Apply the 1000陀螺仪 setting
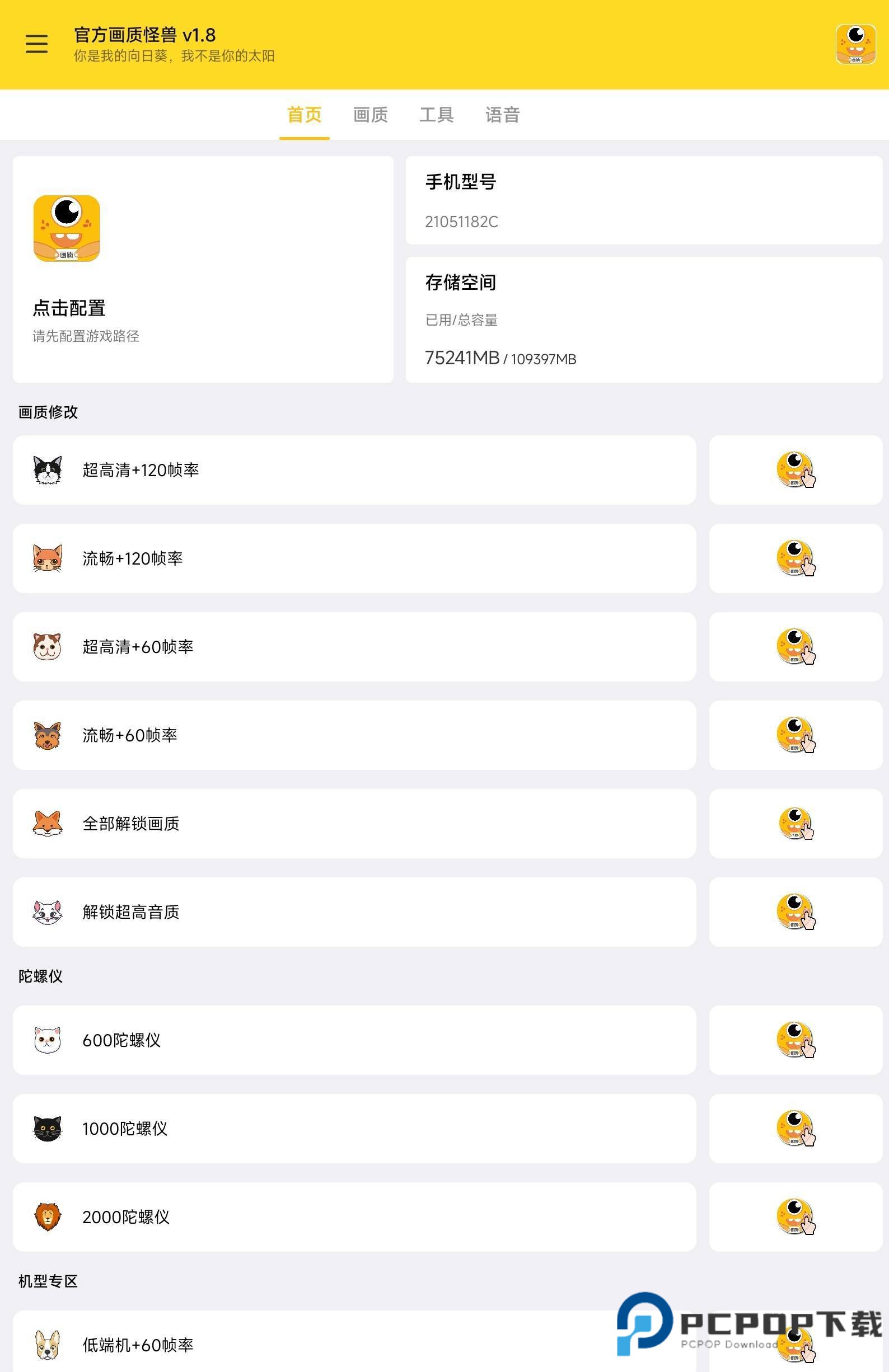Screen dimensions: 889x1372 [x=796, y=1128]
